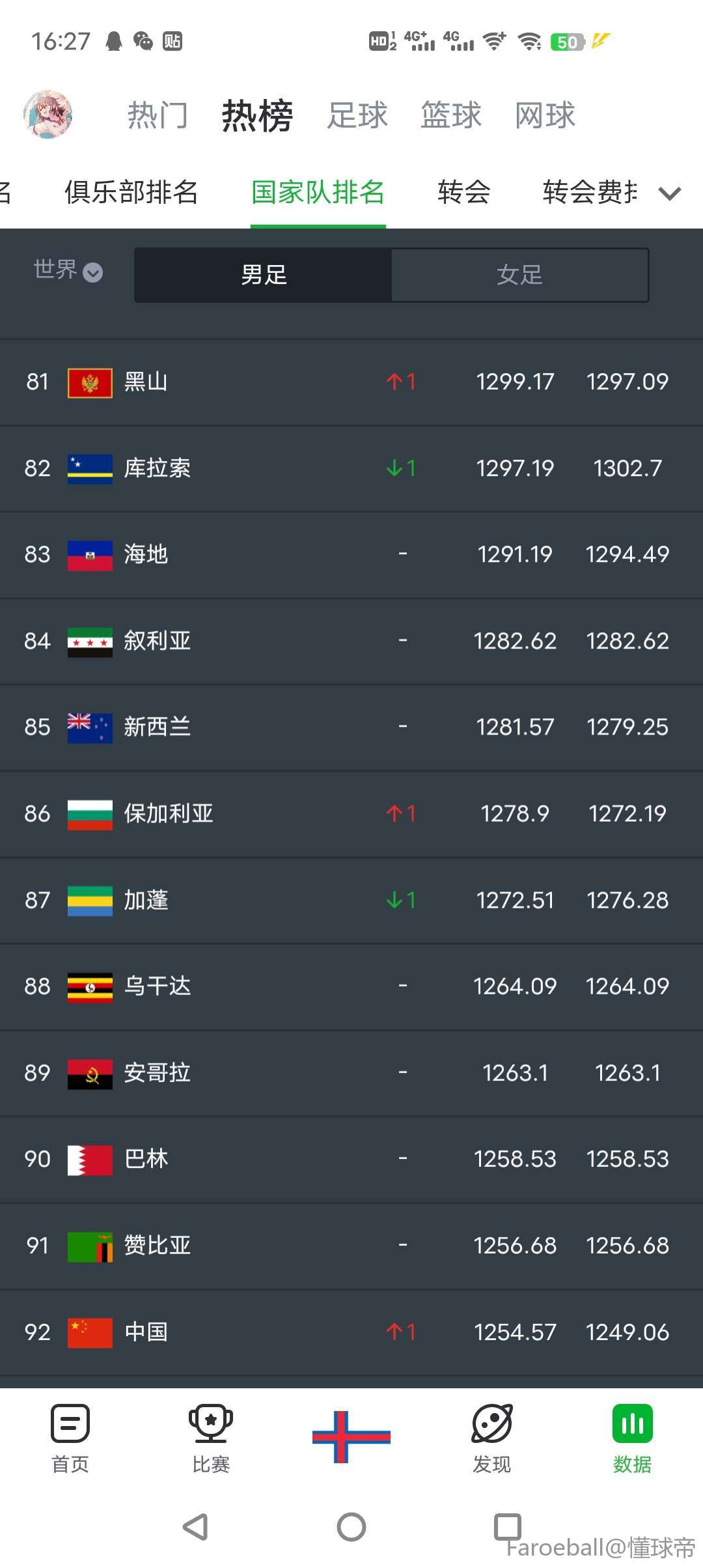Open the 篮球 tab
The height and width of the screenshot is (1568, 703).
click(x=450, y=116)
